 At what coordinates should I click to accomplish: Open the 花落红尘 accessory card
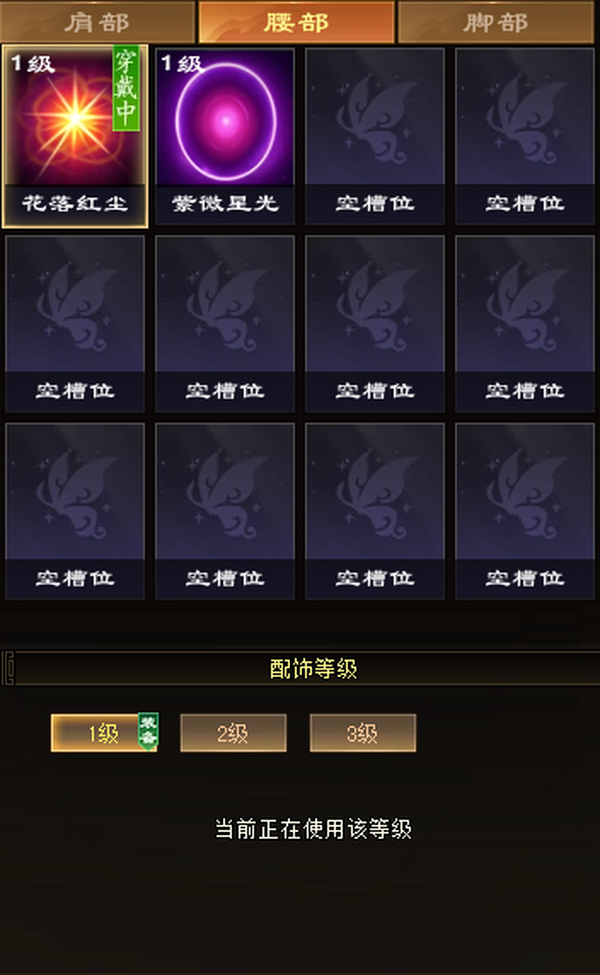[75, 136]
